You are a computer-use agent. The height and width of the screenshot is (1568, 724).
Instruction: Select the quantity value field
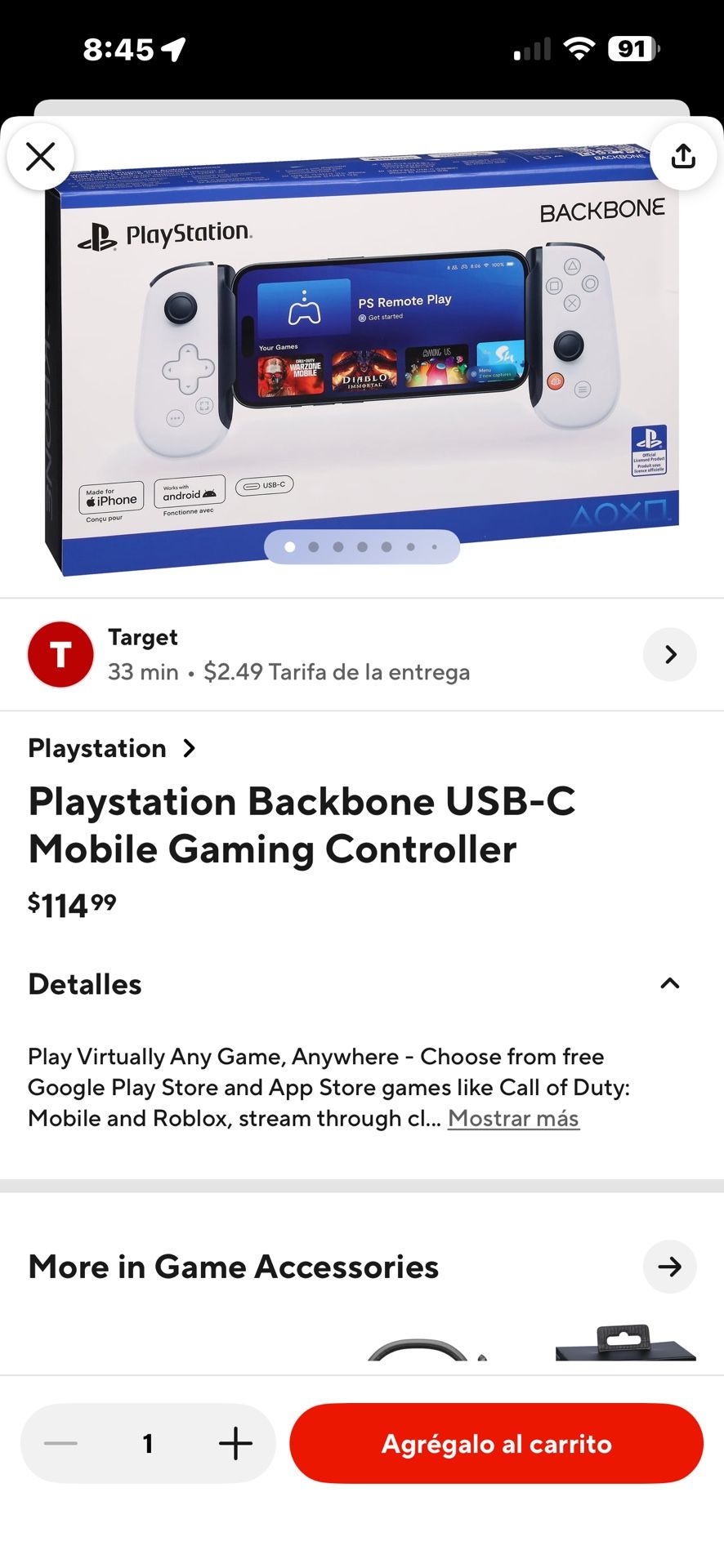[x=148, y=1443]
